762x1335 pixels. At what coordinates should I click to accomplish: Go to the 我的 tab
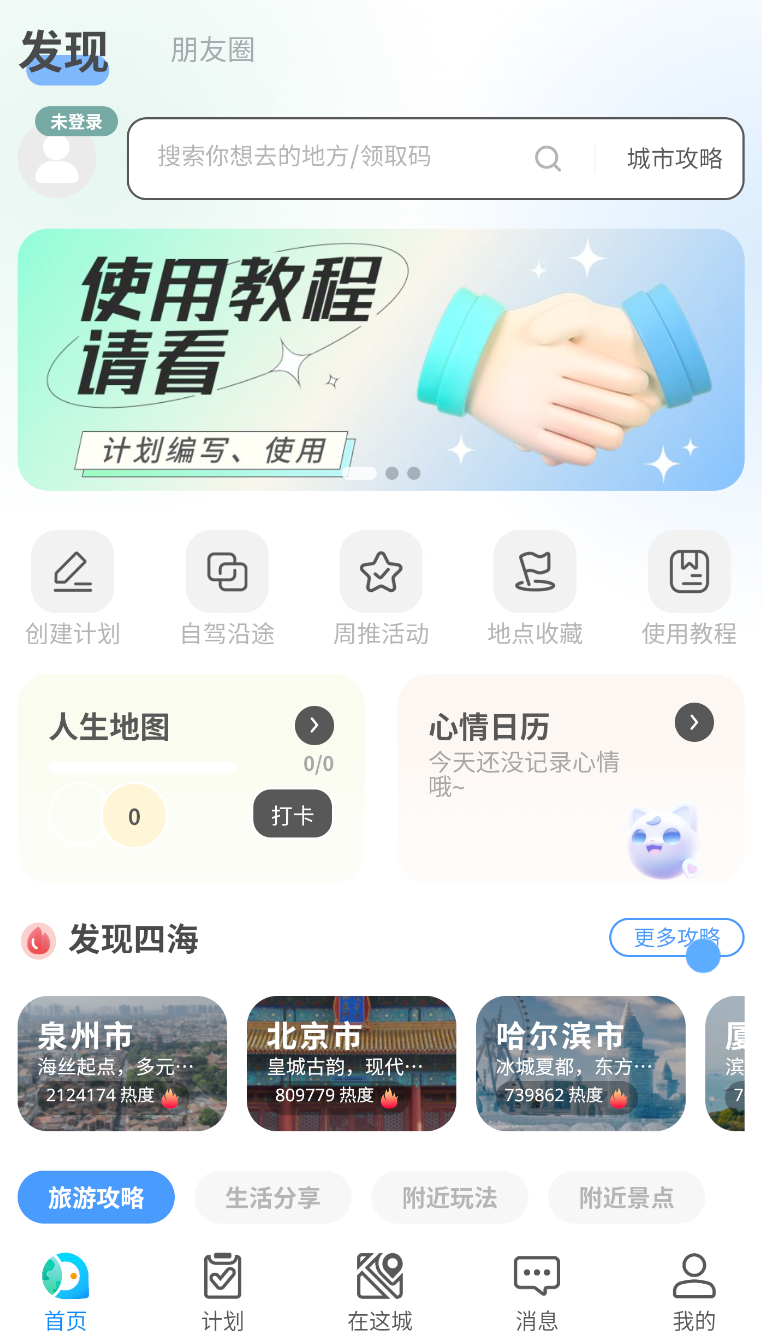tap(694, 1292)
